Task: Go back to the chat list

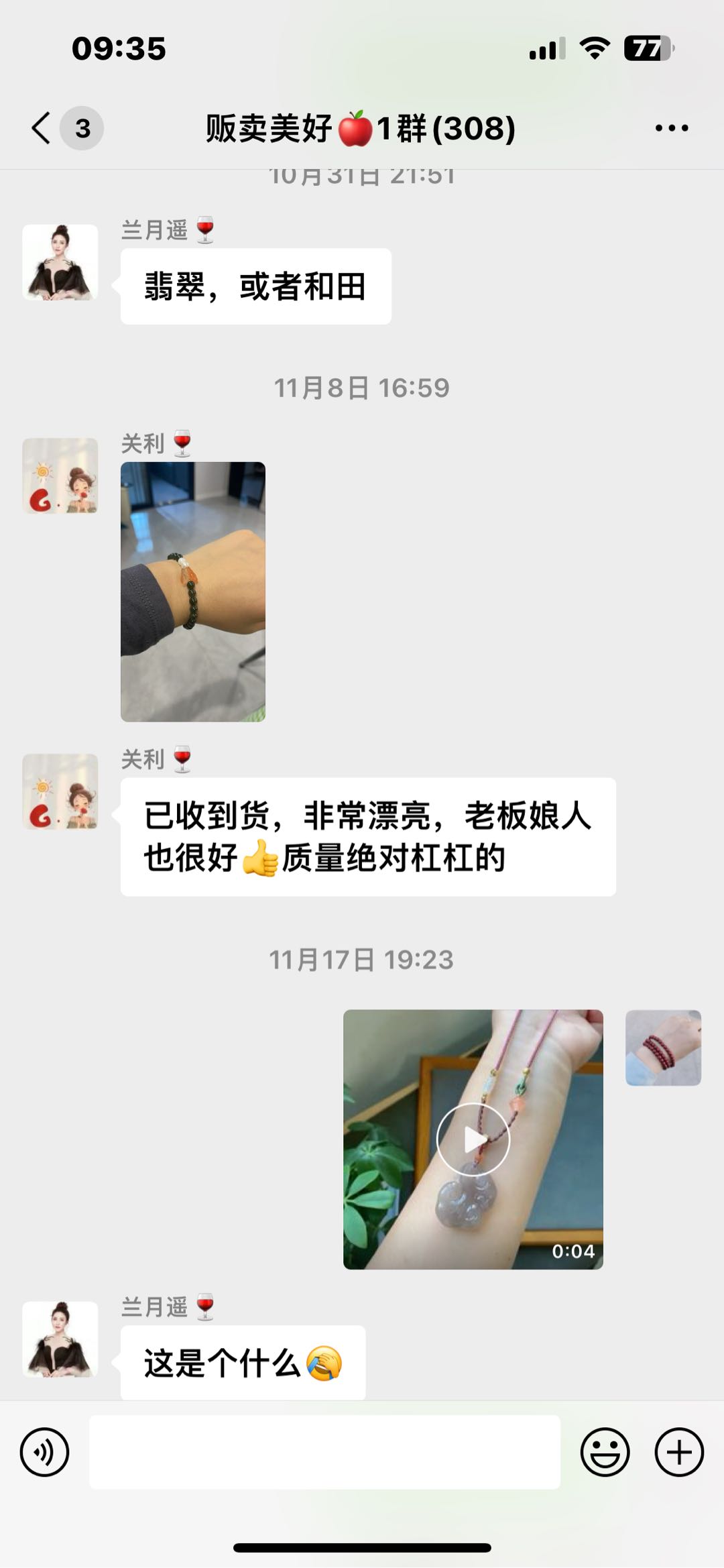Action: [42, 127]
